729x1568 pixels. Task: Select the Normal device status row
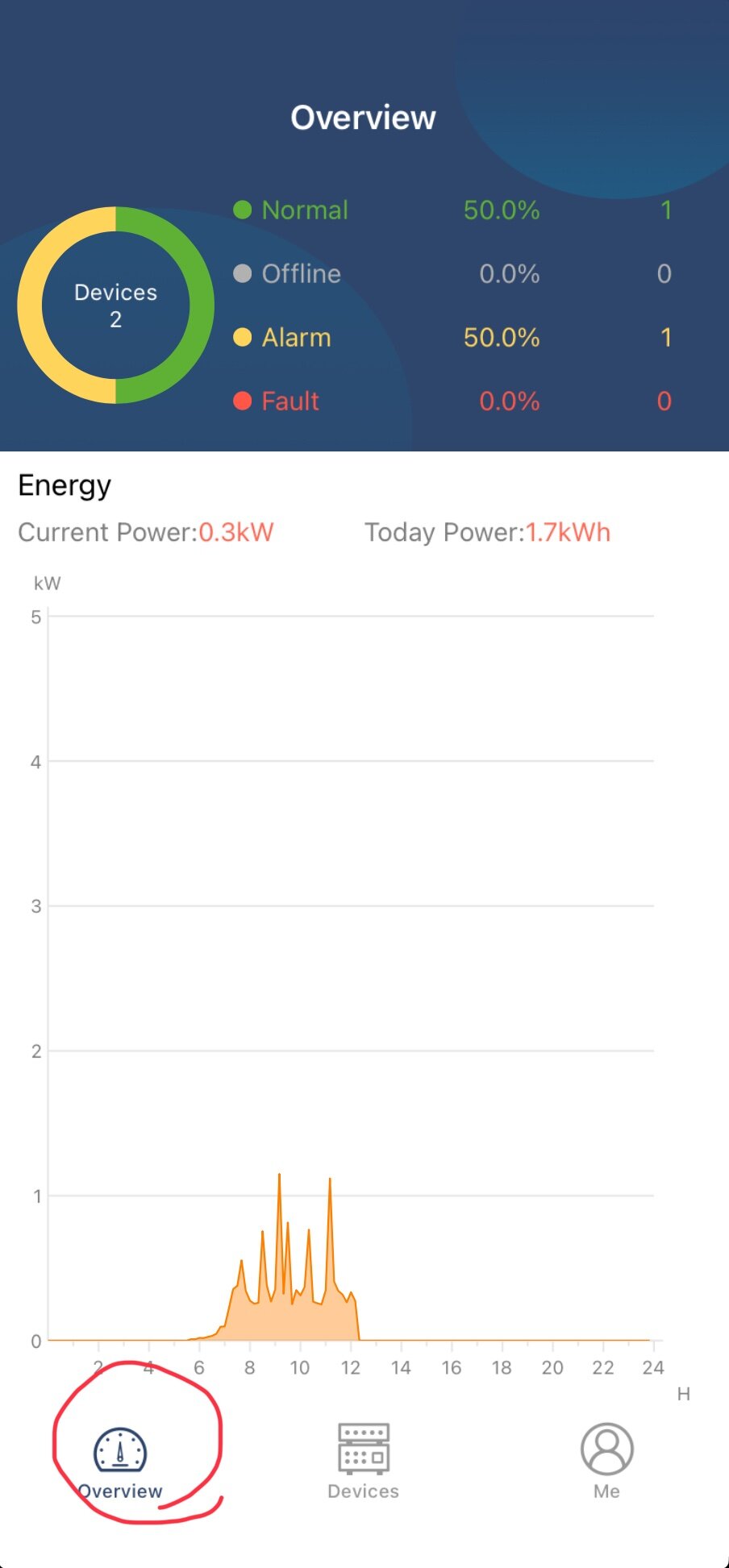pos(452,210)
